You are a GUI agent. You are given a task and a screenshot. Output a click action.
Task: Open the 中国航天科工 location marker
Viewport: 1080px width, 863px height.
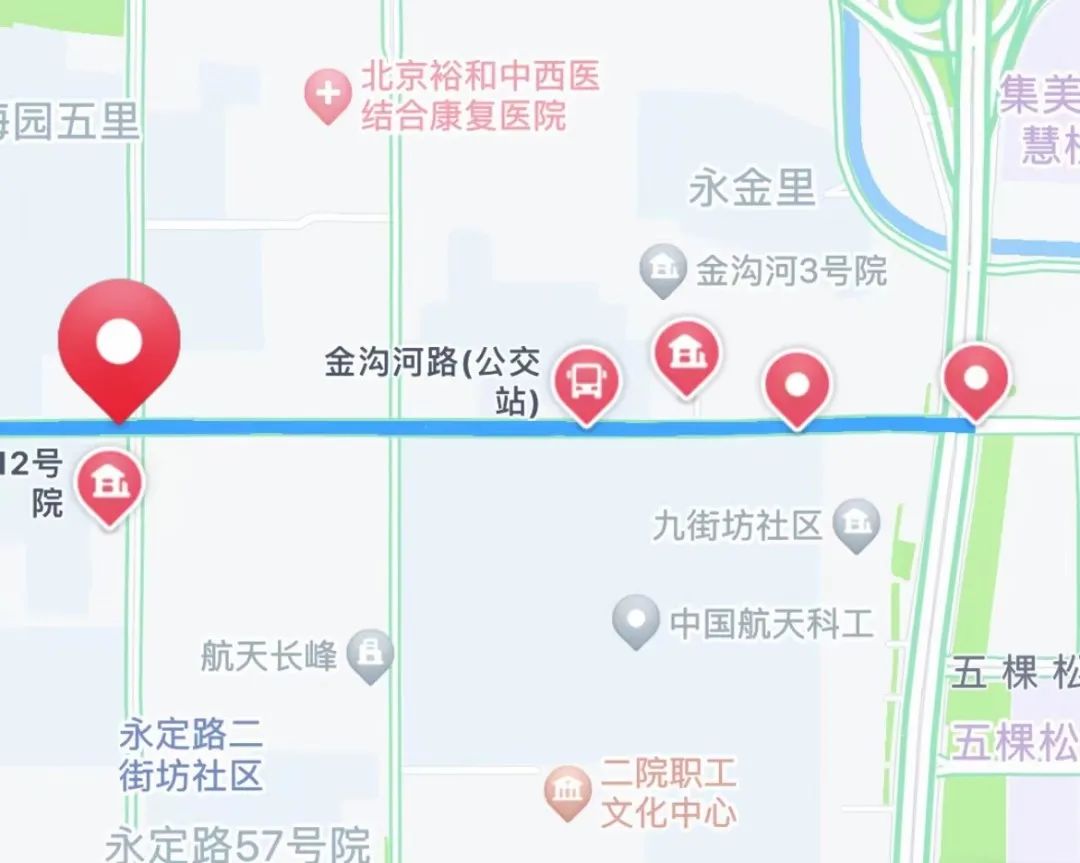coord(636,619)
